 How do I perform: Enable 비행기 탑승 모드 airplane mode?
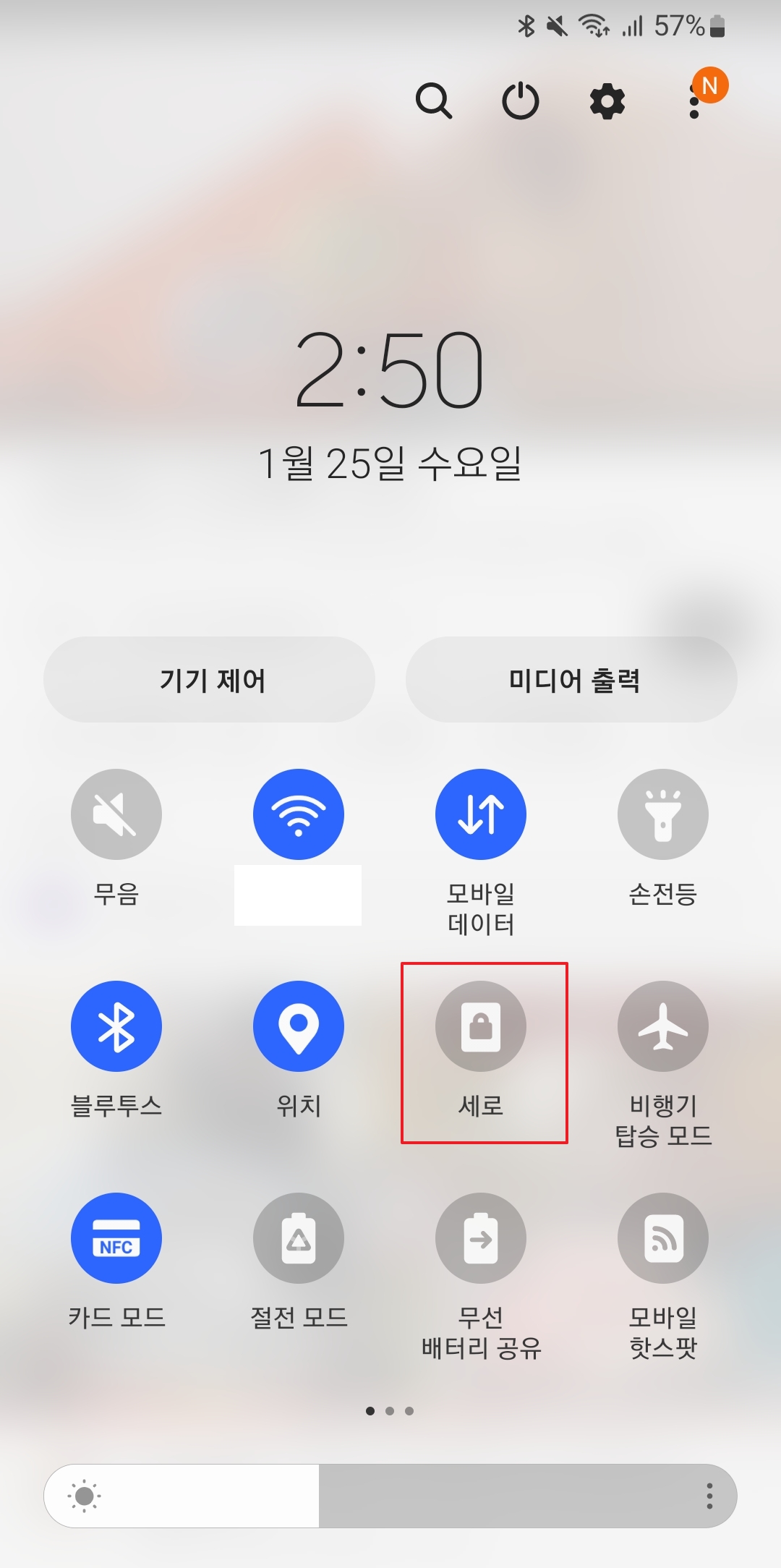point(663,1027)
